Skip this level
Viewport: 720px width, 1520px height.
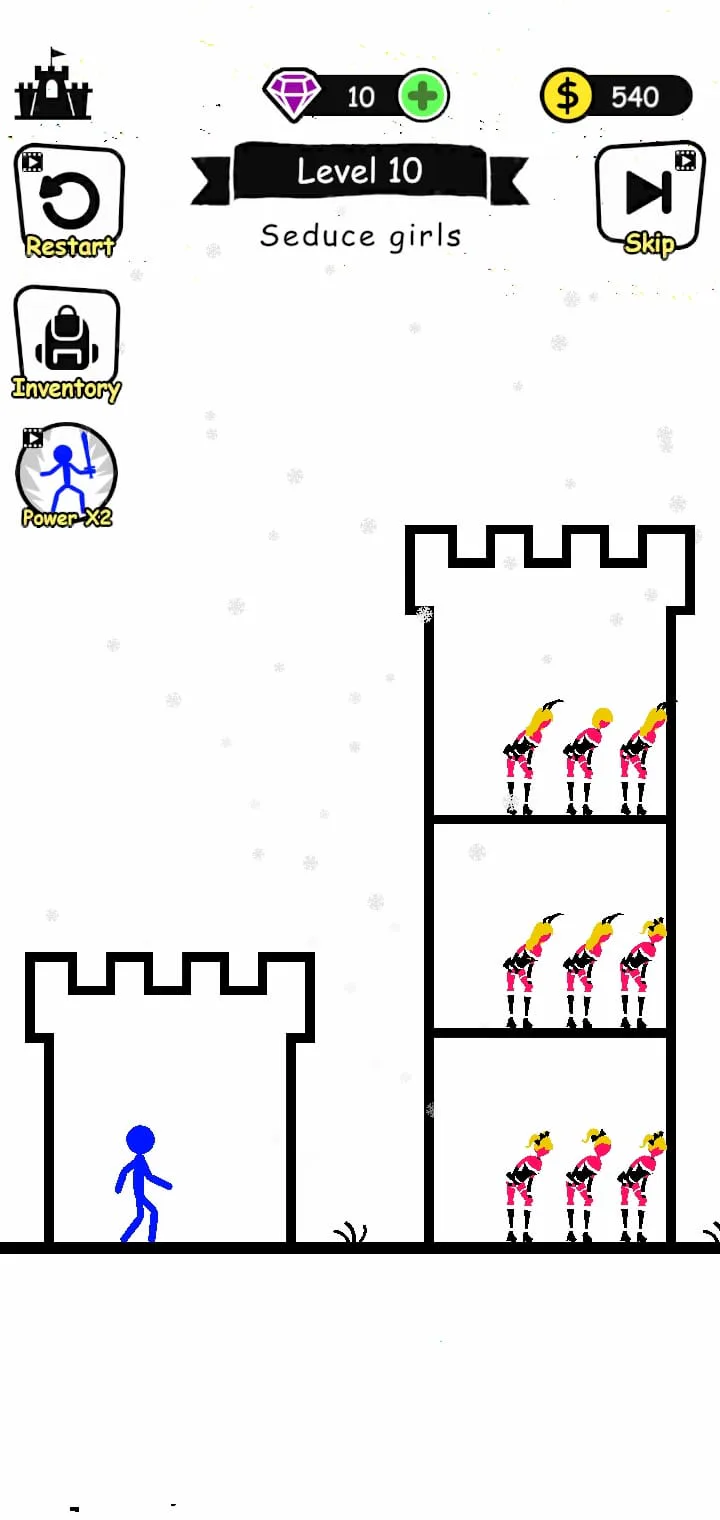point(650,198)
